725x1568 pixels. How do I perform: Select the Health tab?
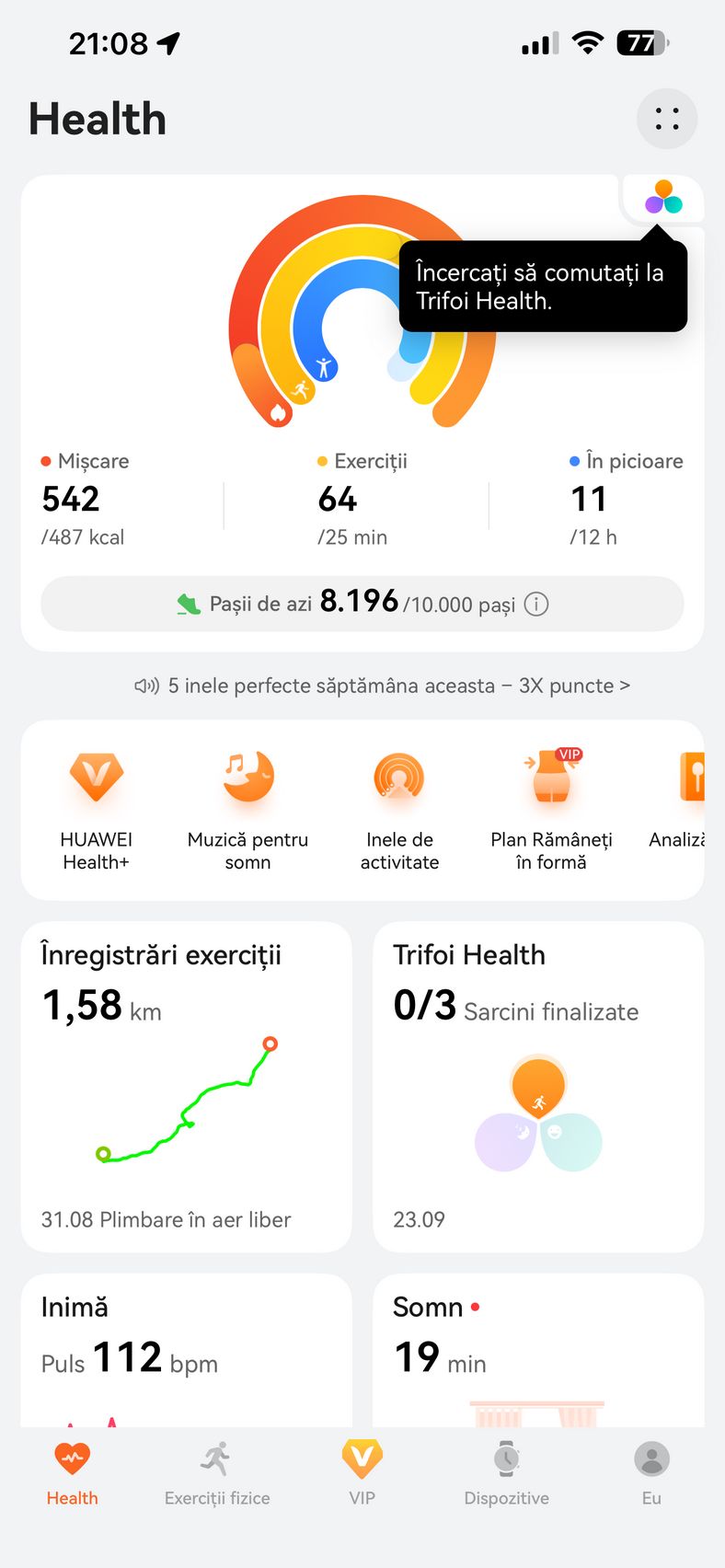click(x=73, y=1474)
